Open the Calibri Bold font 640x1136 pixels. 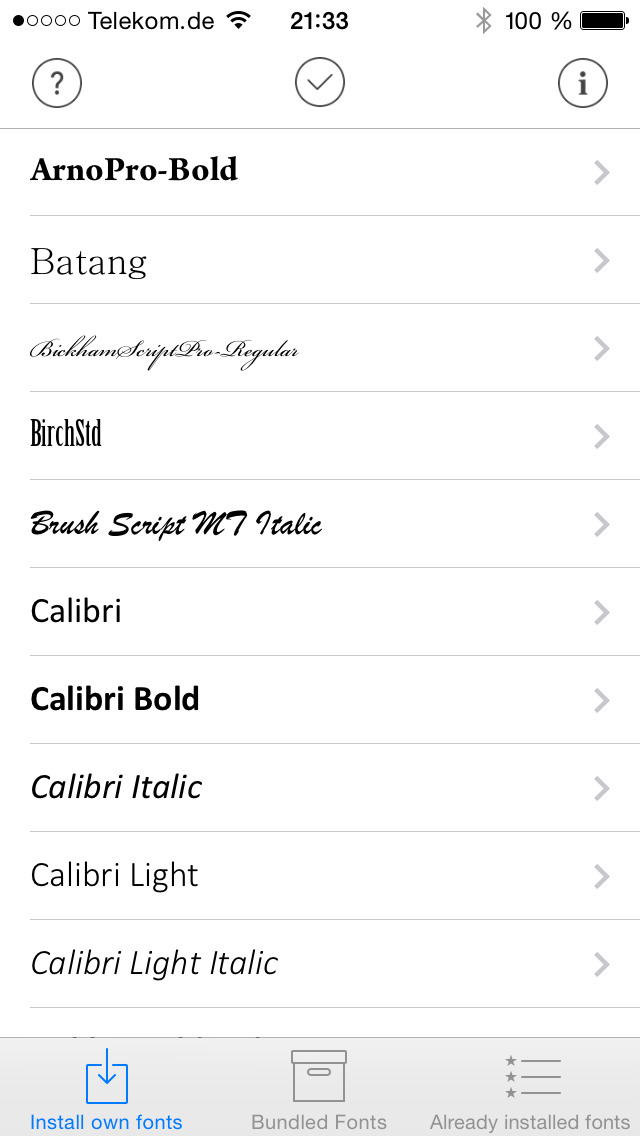pyautogui.click(x=320, y=700)
